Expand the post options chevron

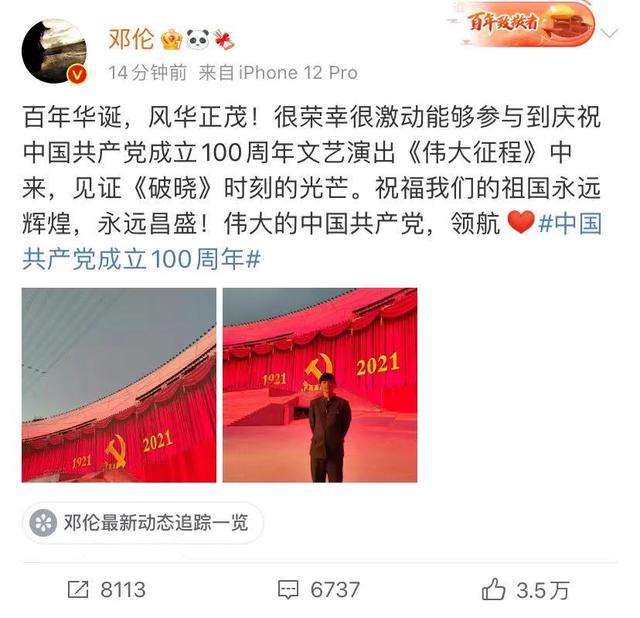[607, 35]
